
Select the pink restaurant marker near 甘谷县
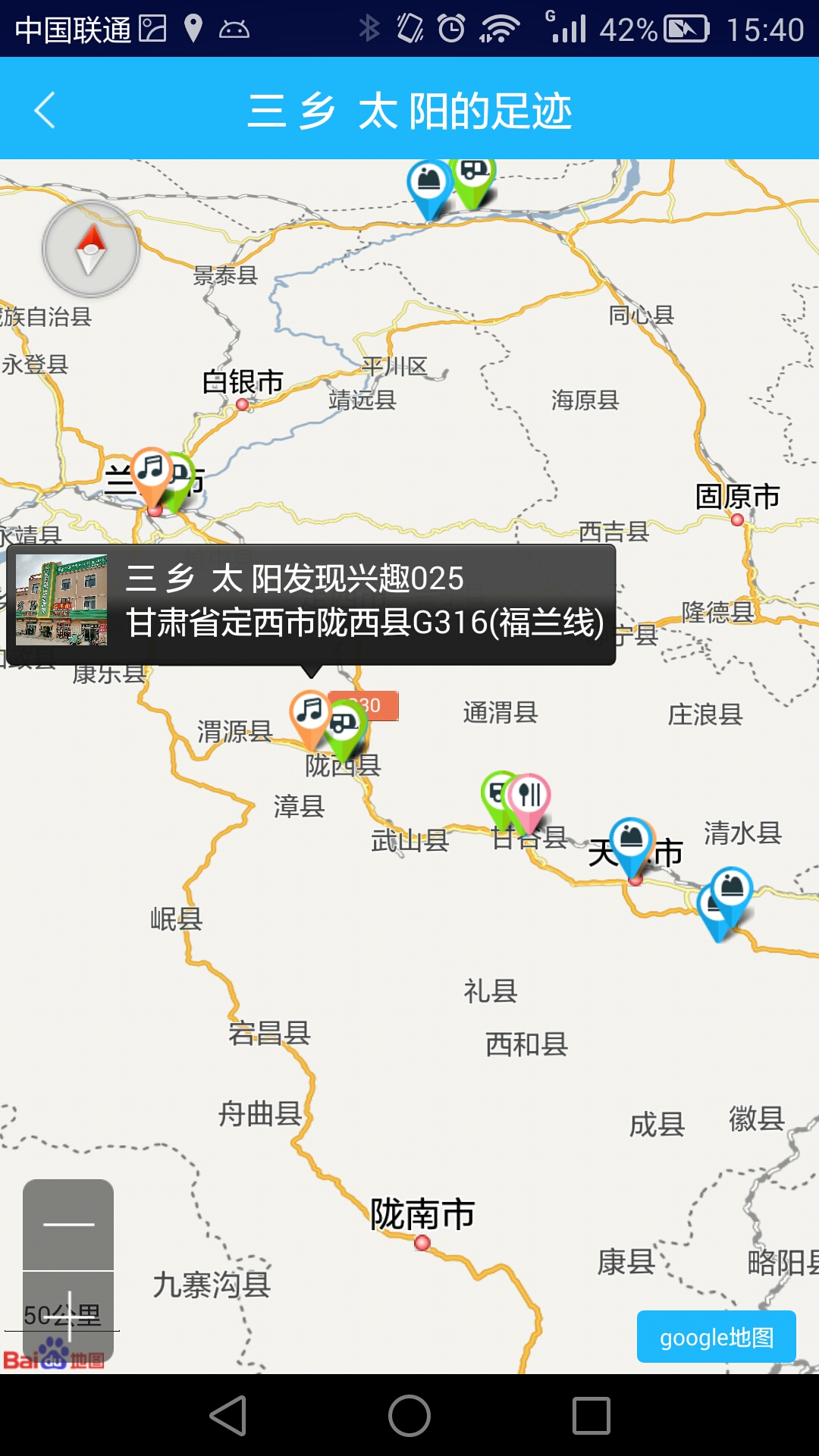pos(530,796)
